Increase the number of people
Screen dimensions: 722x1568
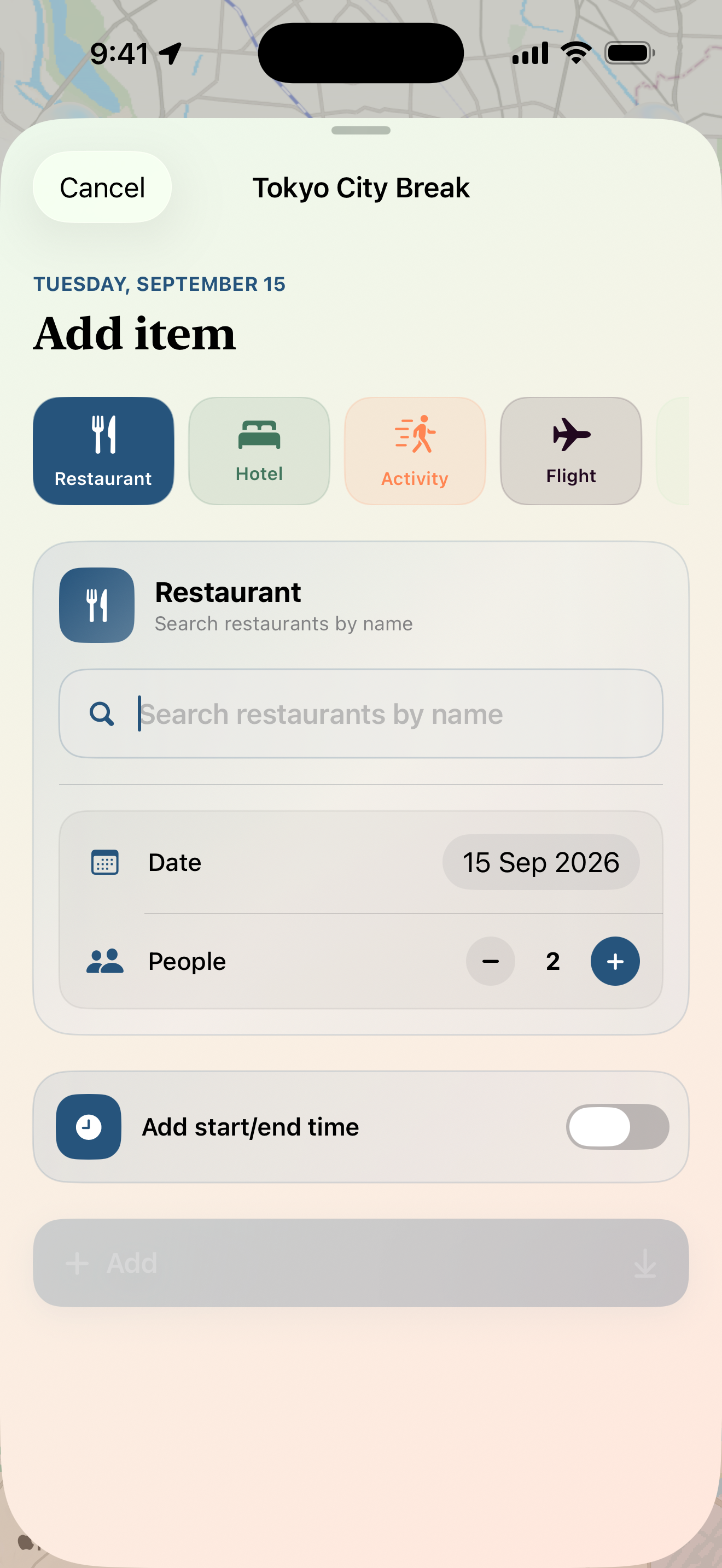(615, 961)
